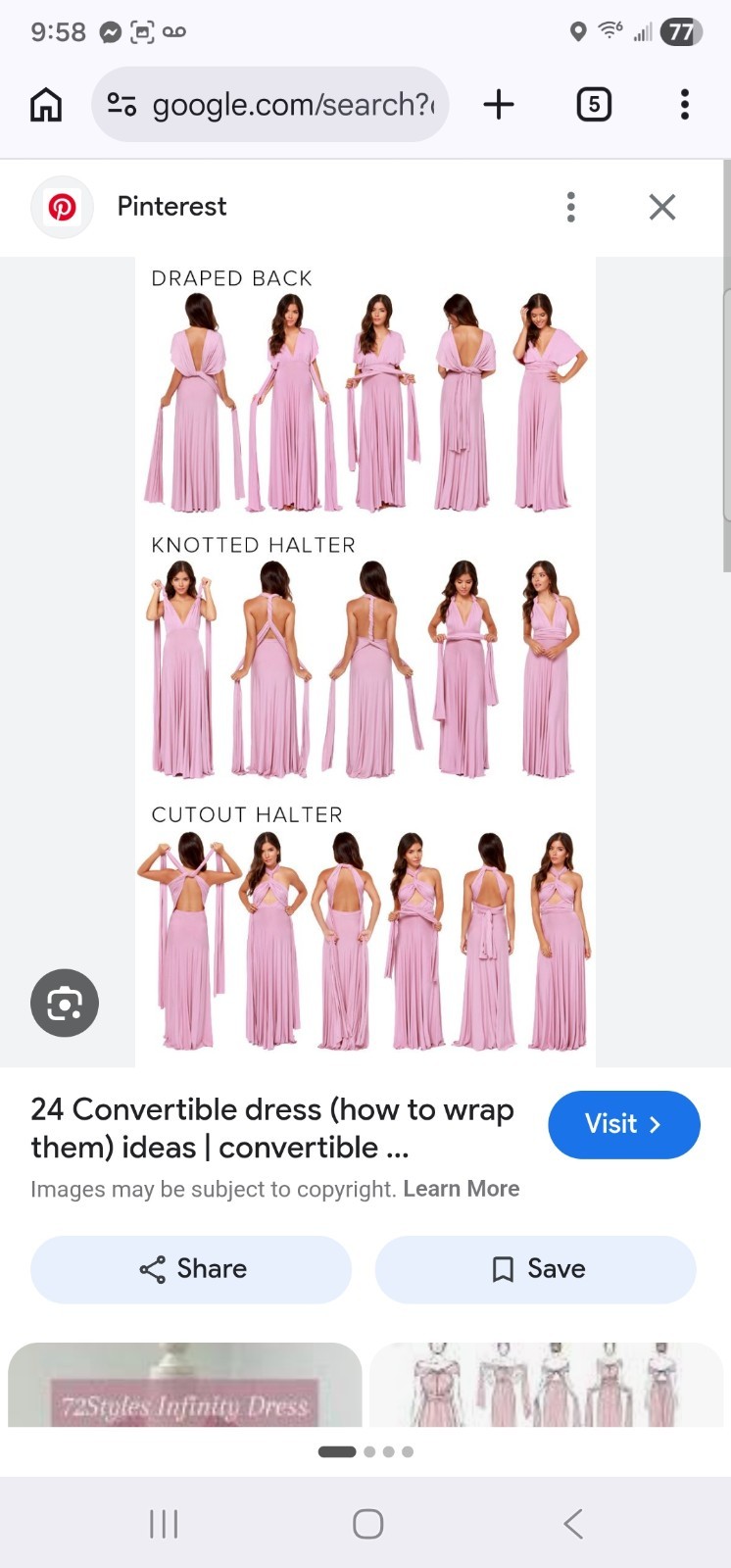Tap the google.com address bar

click(270, 104)
